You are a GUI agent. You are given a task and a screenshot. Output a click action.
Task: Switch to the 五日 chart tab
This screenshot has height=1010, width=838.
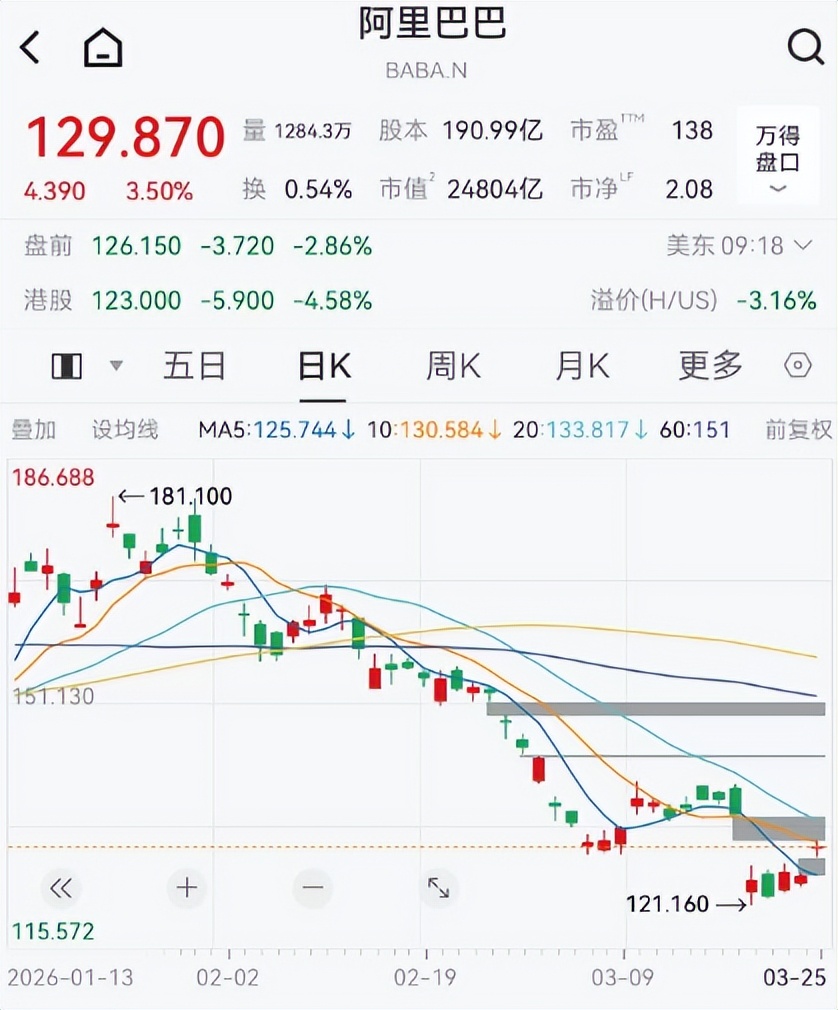coord(194,366)
